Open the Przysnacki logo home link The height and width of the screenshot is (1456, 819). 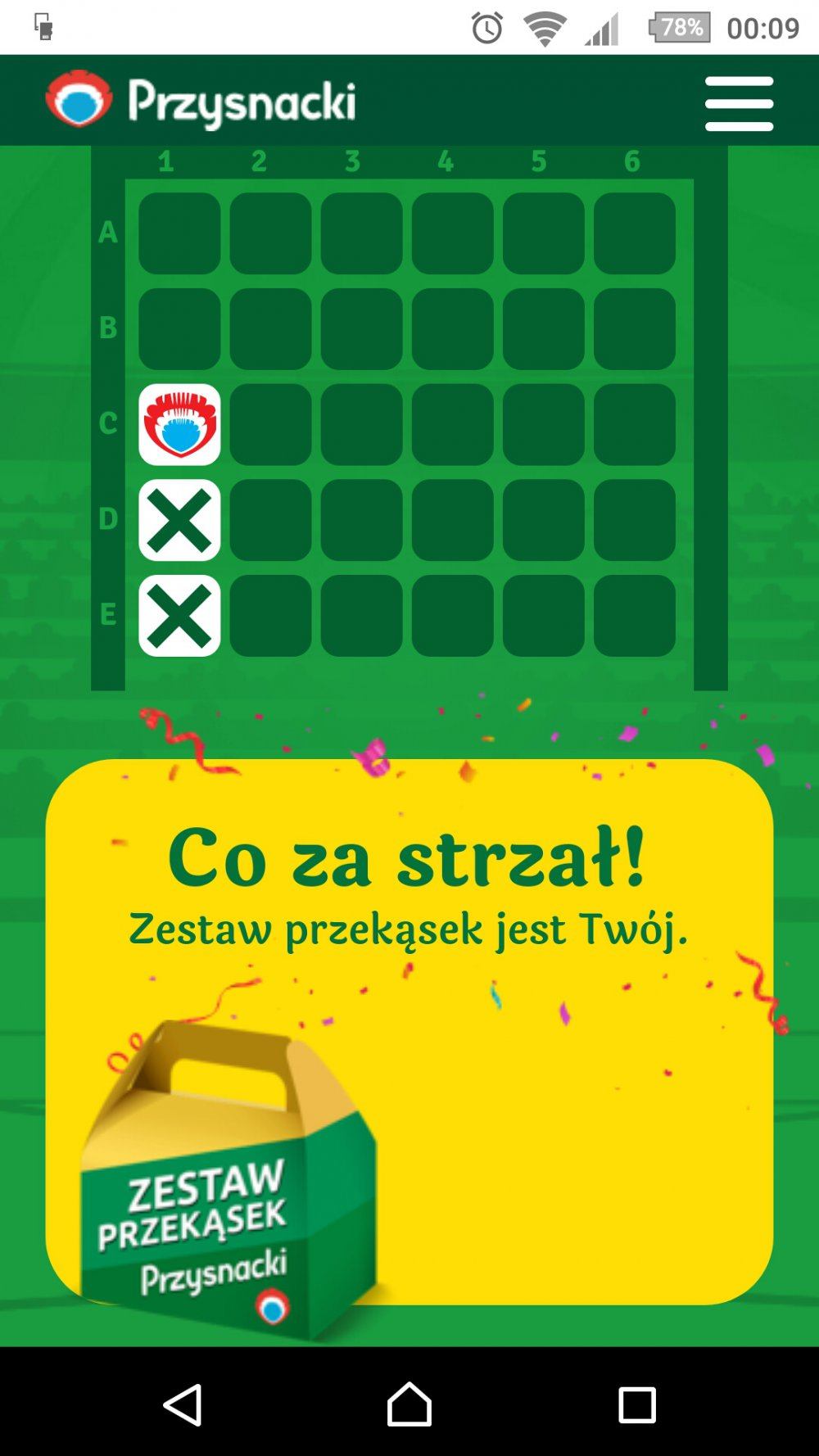(201, 102)
